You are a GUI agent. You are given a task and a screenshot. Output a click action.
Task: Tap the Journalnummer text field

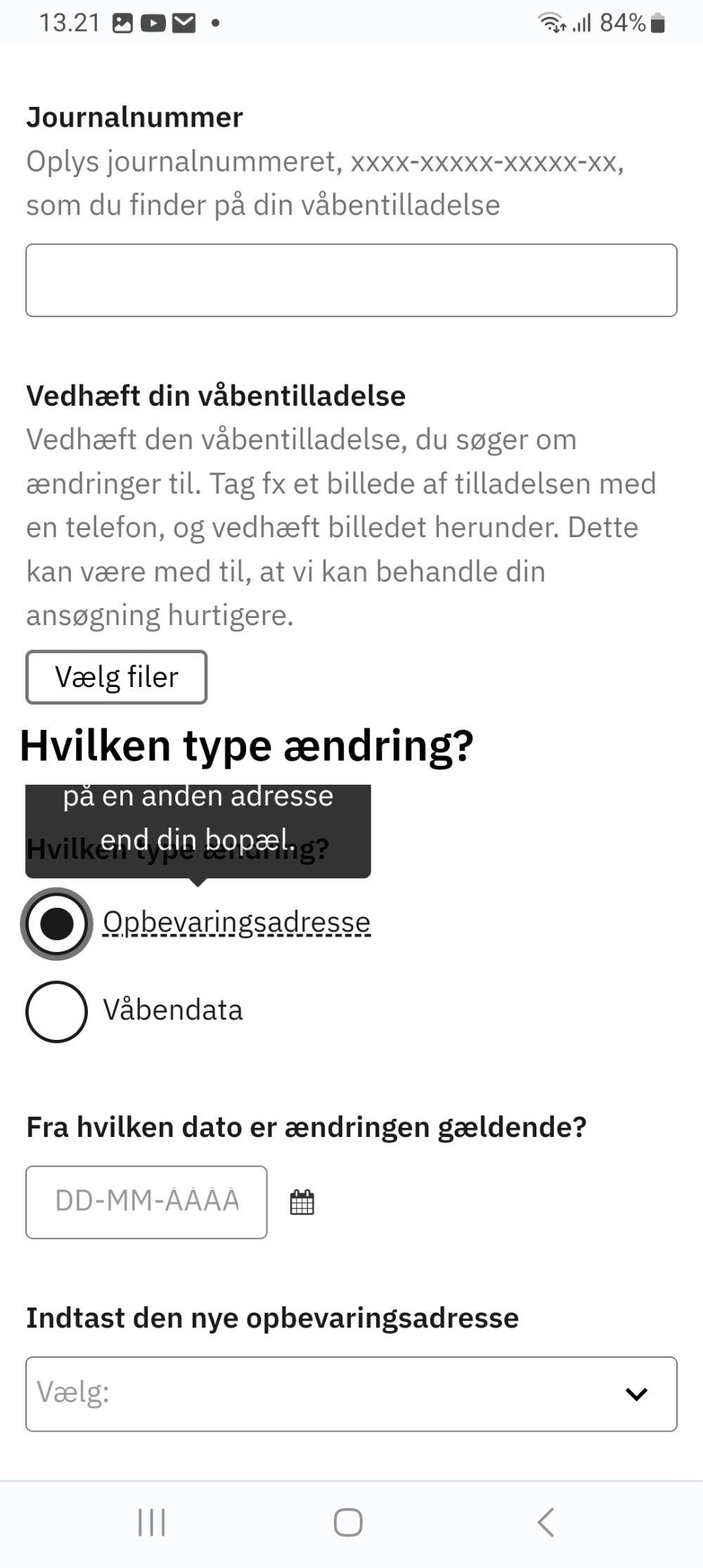(351, 280)
